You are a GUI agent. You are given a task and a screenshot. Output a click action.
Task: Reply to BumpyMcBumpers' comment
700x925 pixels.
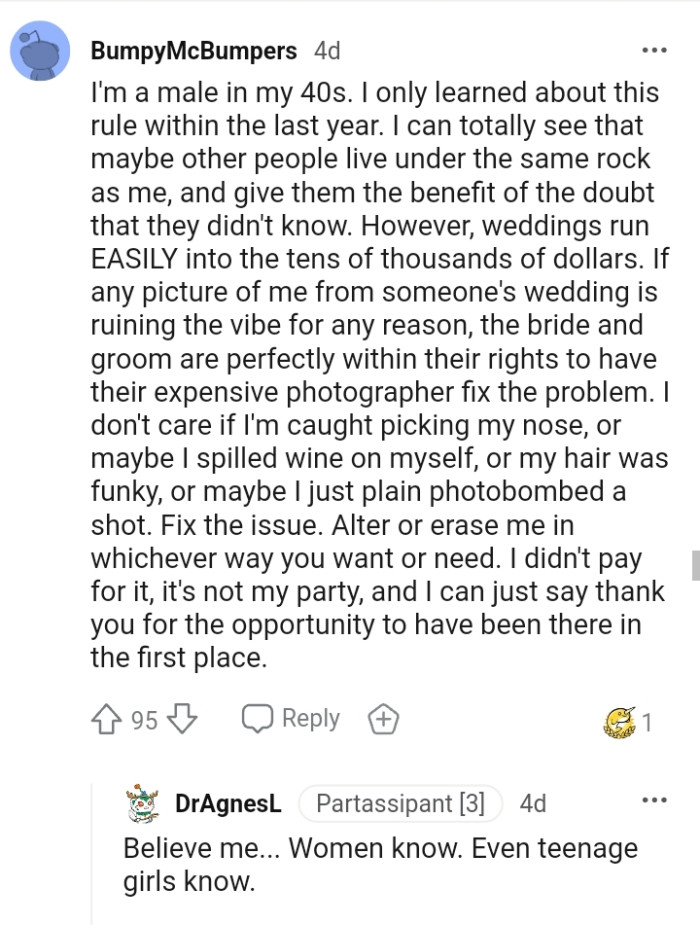coord(292,719)
